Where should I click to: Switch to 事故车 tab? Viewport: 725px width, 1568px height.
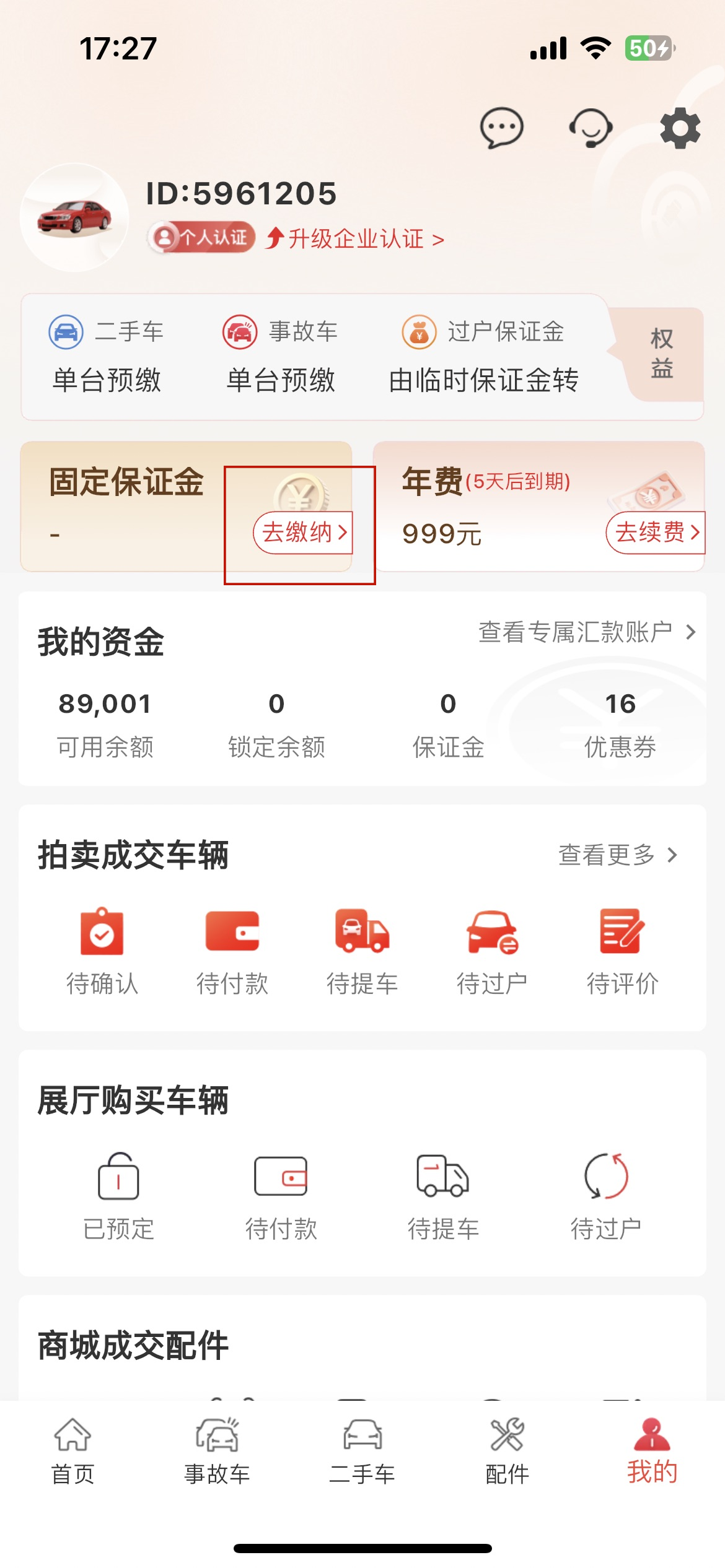click(x=217, y=1452)
